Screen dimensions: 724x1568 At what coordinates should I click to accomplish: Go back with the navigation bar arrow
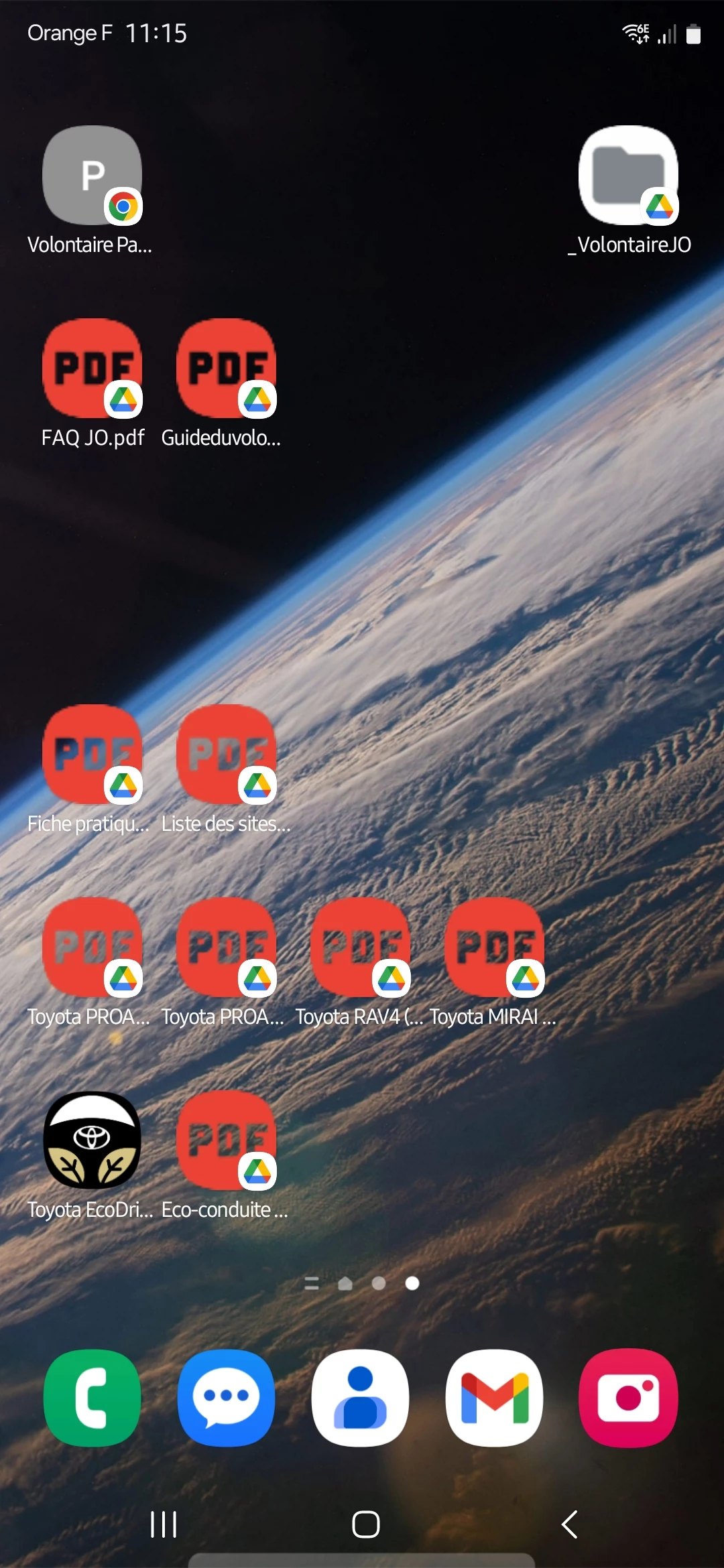(x=570, y=1524)
